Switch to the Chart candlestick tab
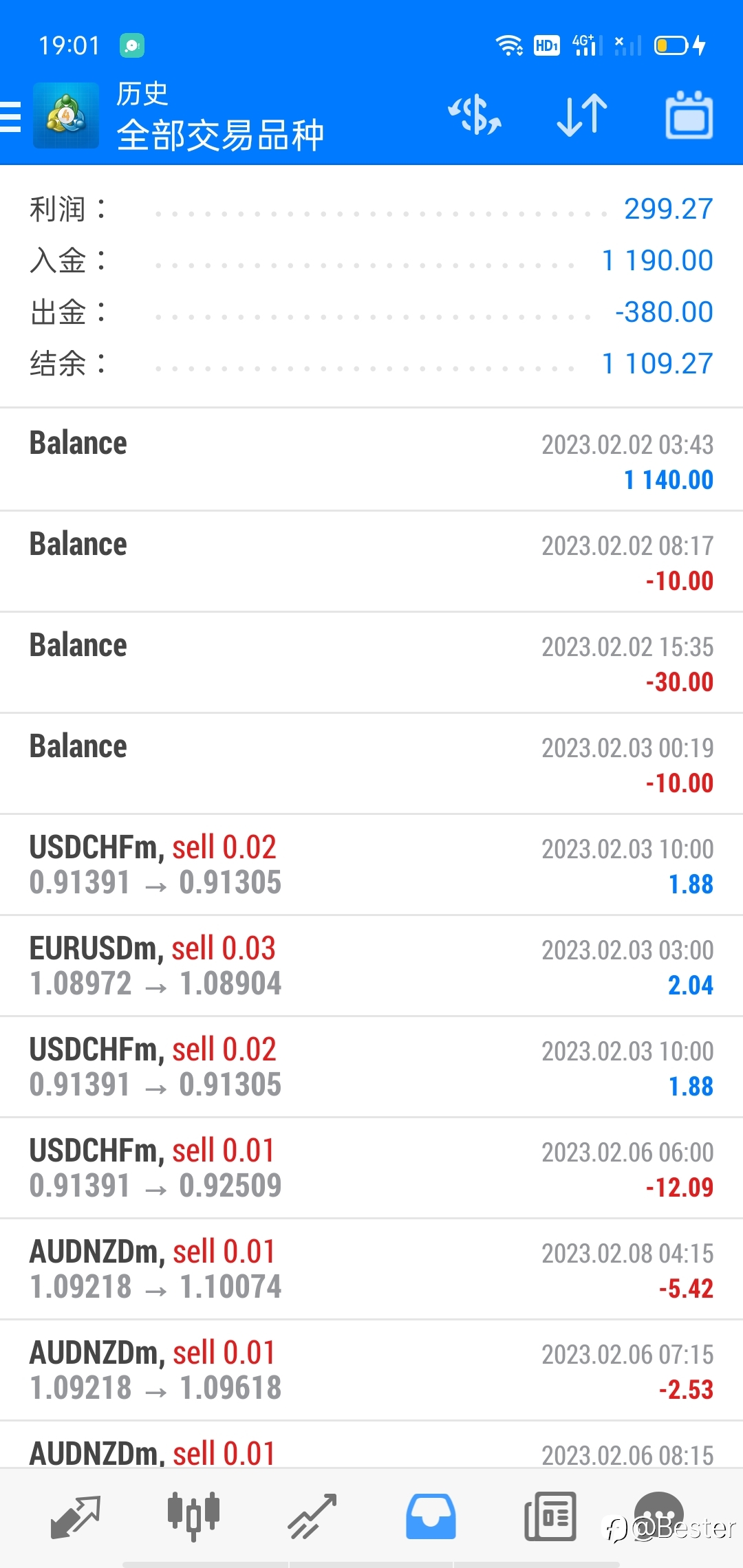 [x=193, y=1516]
